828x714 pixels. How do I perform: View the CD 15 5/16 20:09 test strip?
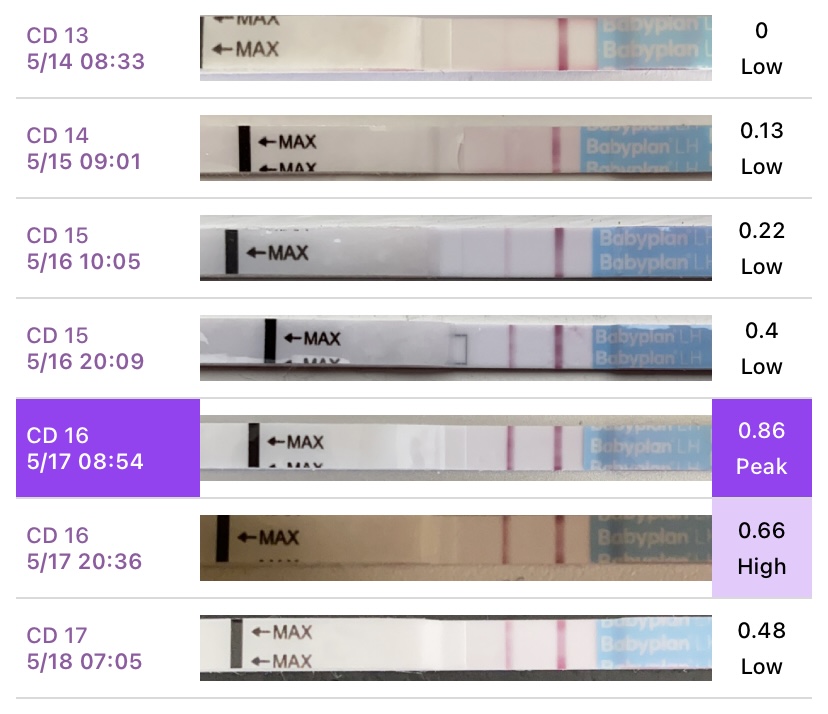pyautogui.click(x=456, y=347)
